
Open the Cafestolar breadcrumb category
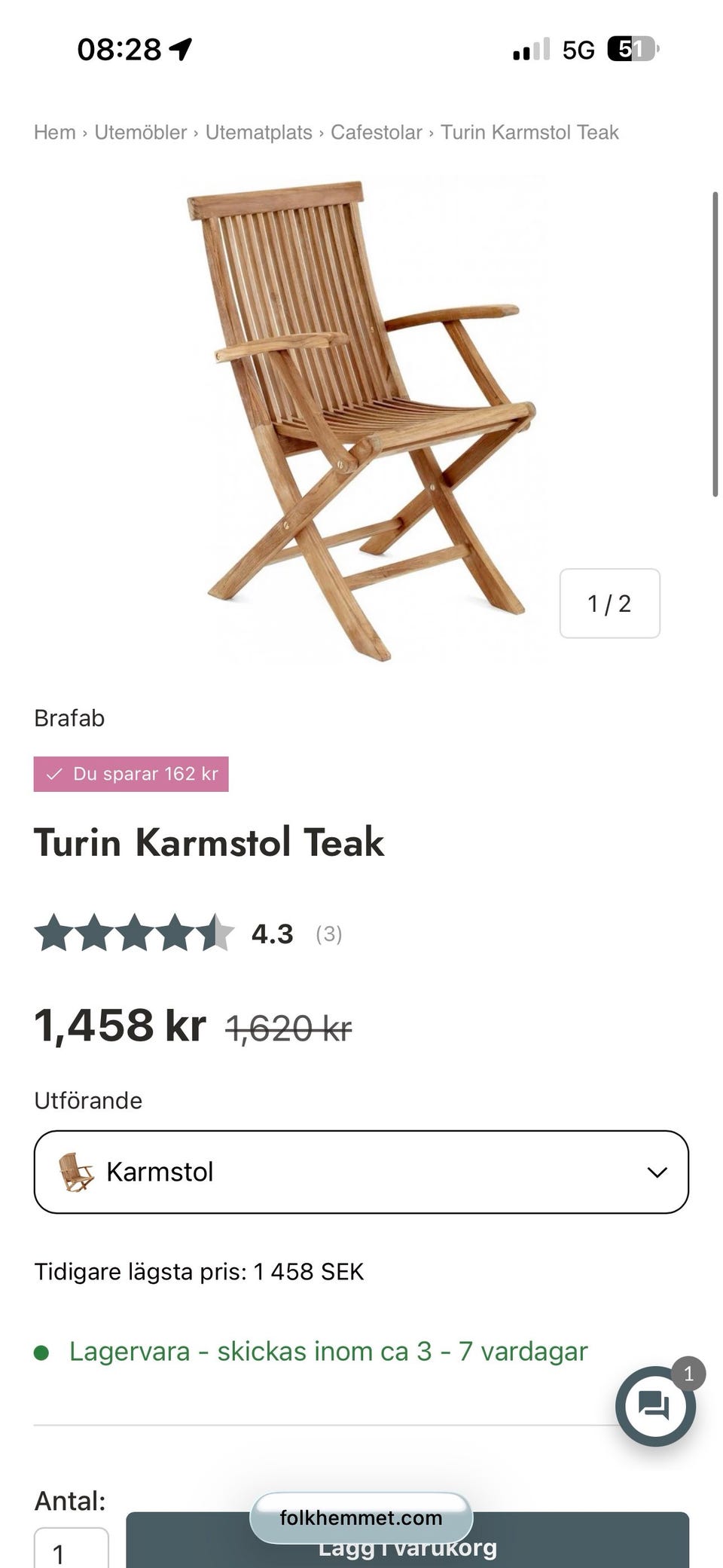376,132
